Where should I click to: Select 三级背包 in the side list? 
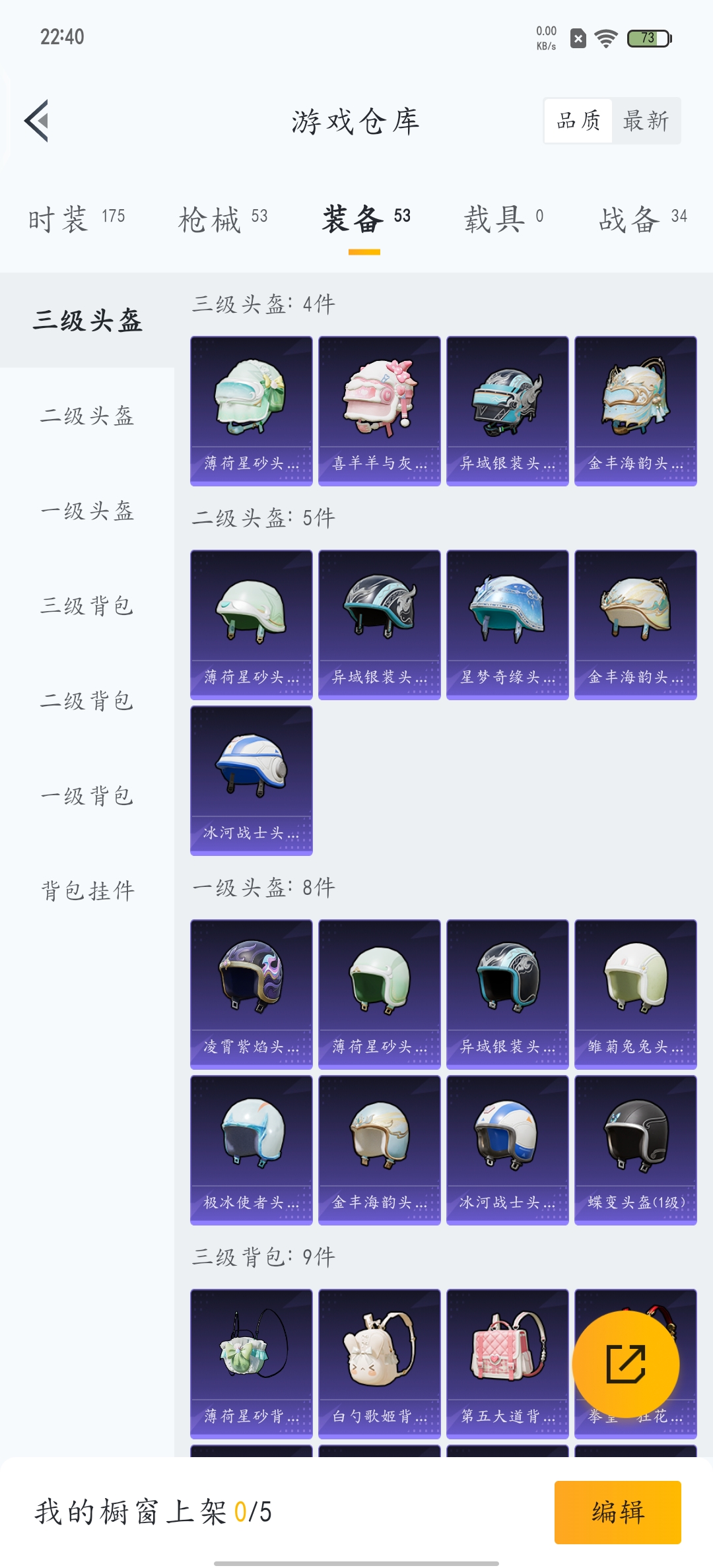(x=87, y=606)
